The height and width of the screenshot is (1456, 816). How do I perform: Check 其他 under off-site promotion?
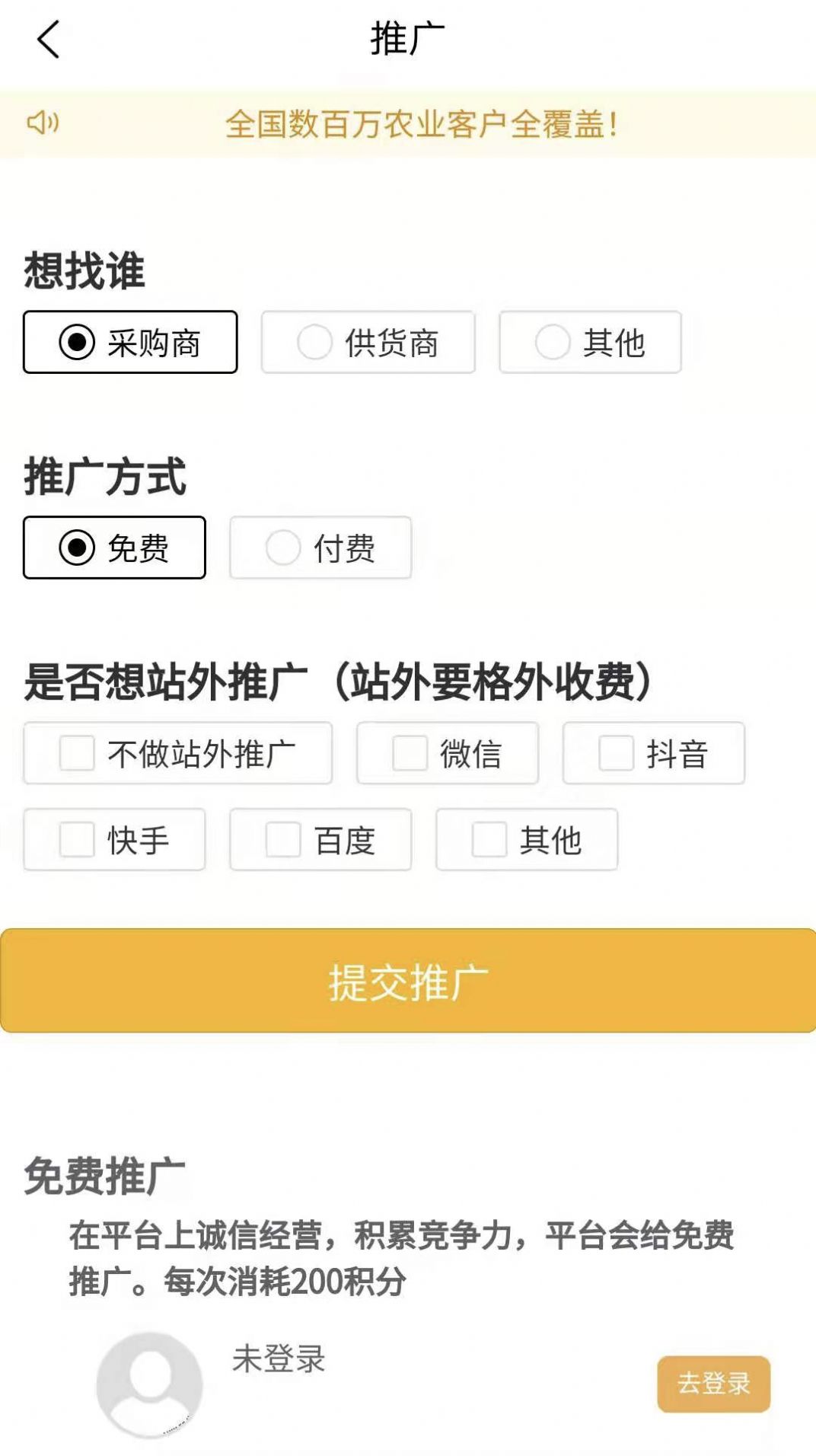(x=527, y=840)
